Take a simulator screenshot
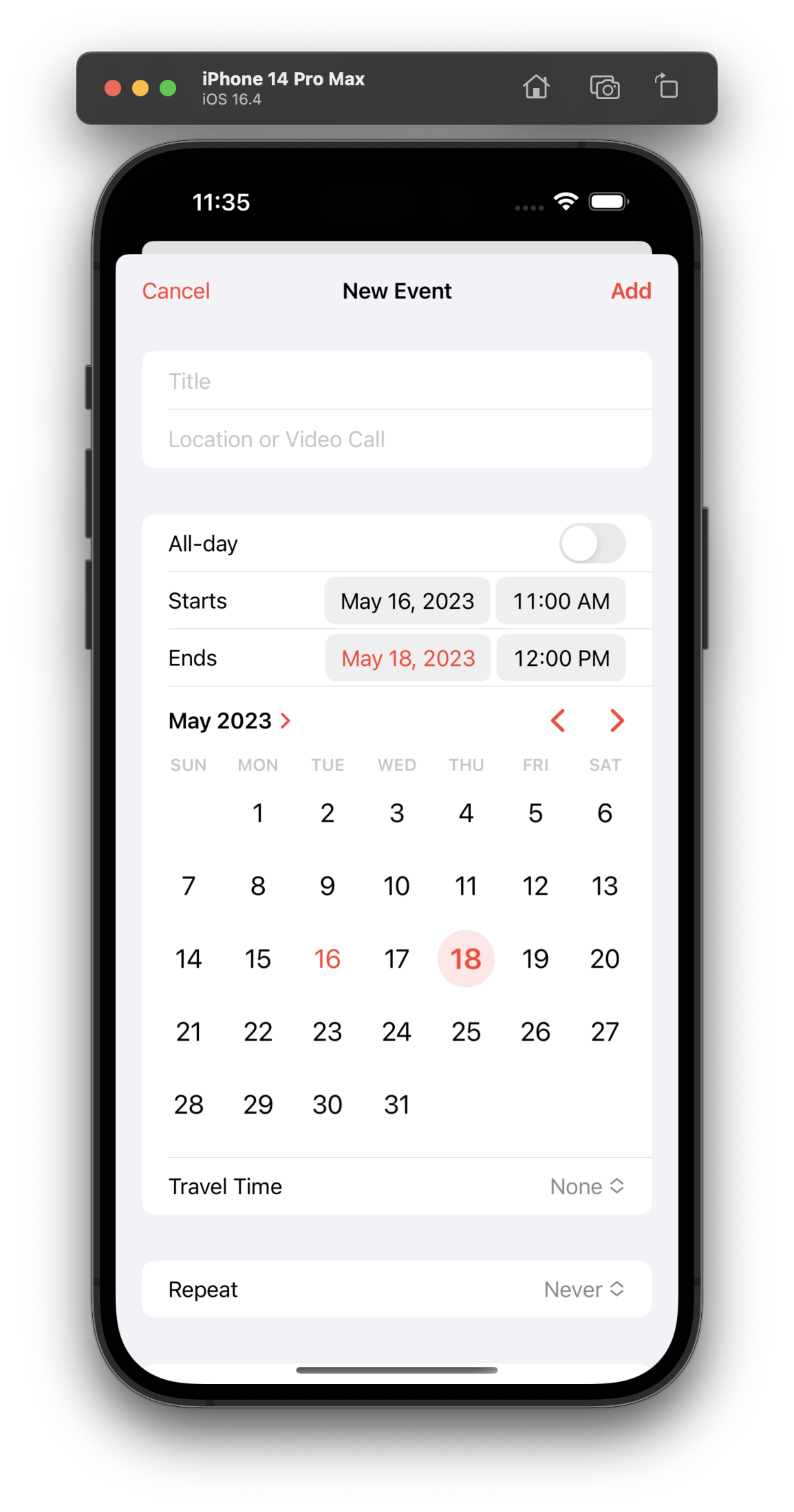 [605, 87]
